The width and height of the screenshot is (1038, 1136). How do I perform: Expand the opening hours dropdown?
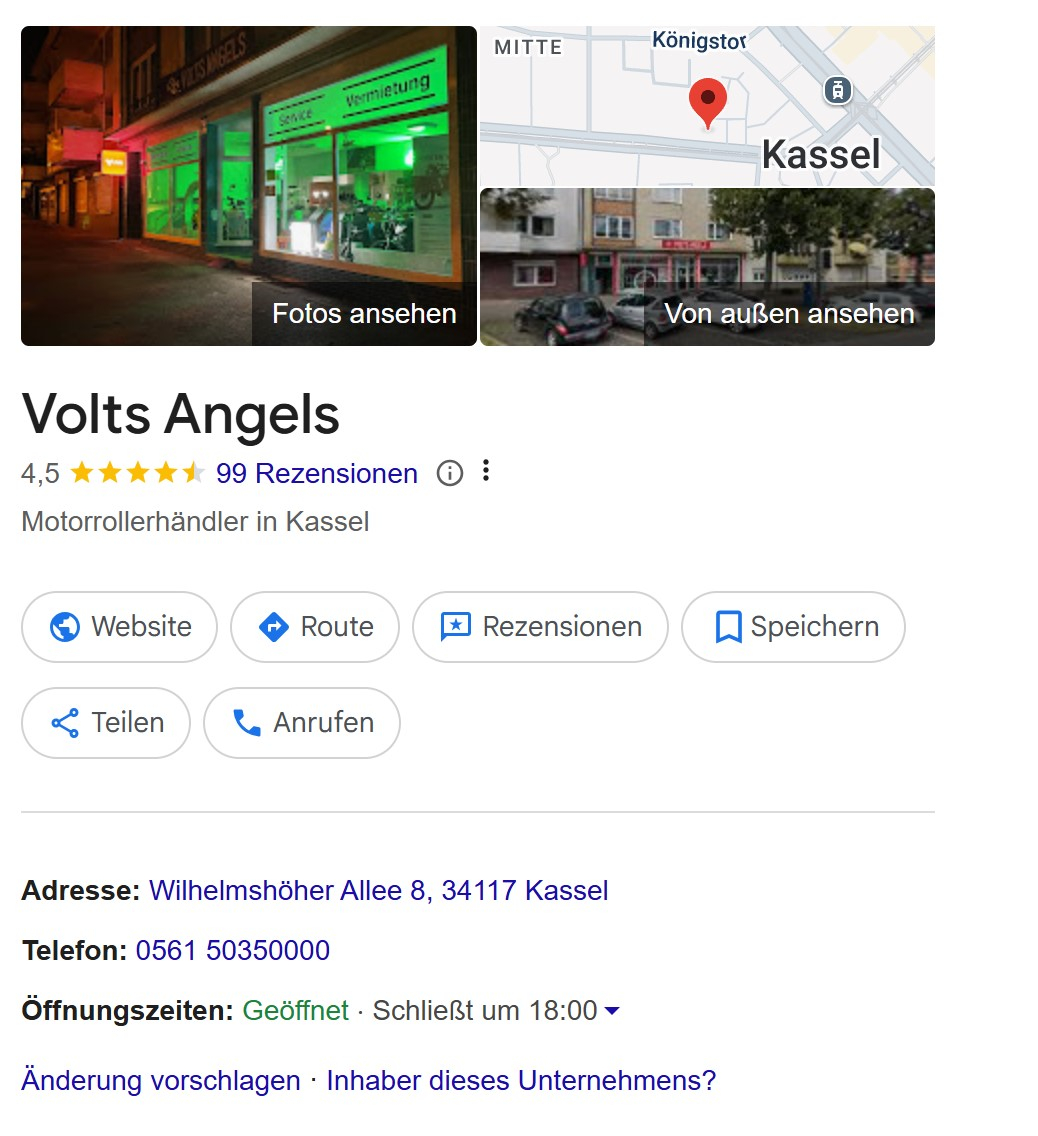[x=612, y=1011]
